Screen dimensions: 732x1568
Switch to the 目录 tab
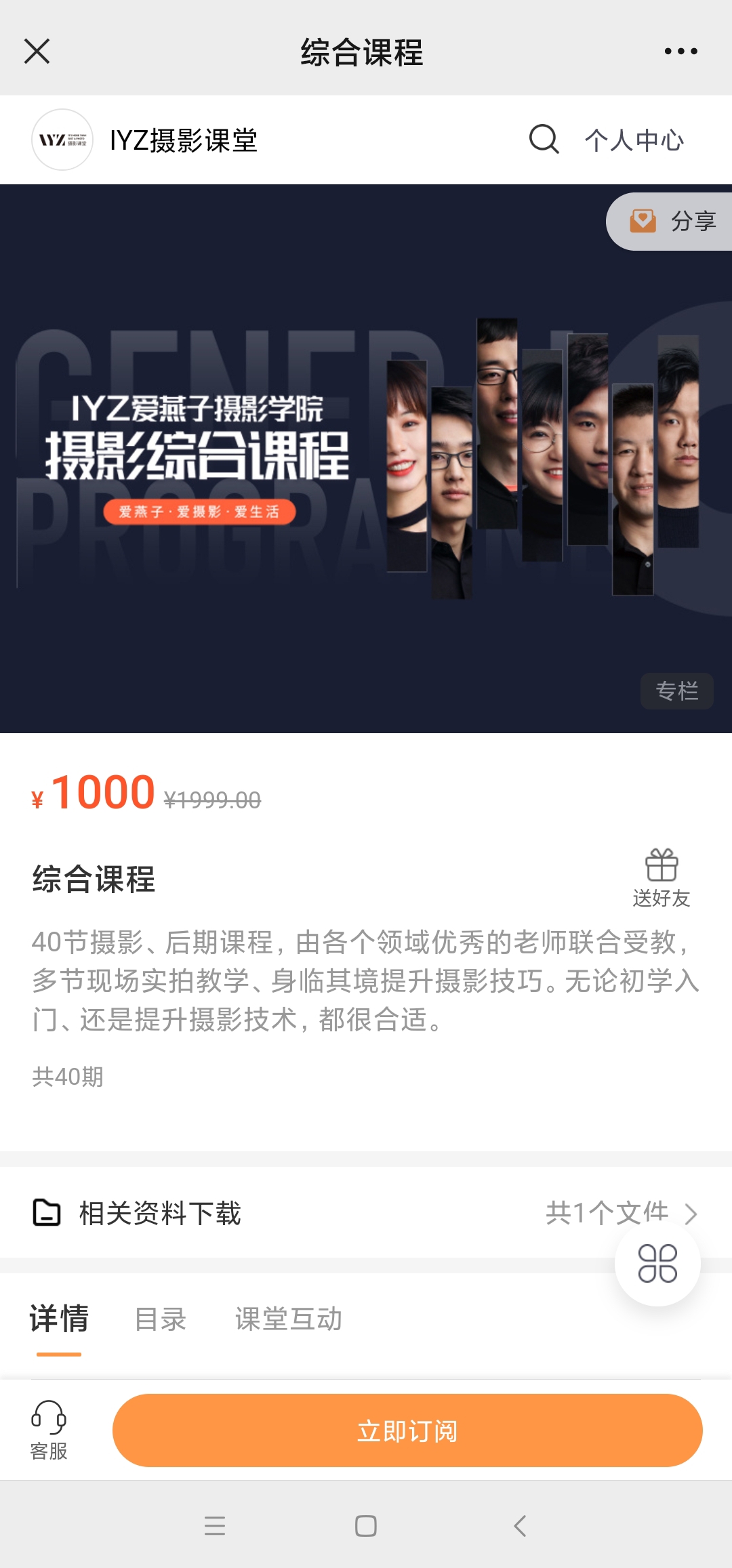pos(161,1319)
